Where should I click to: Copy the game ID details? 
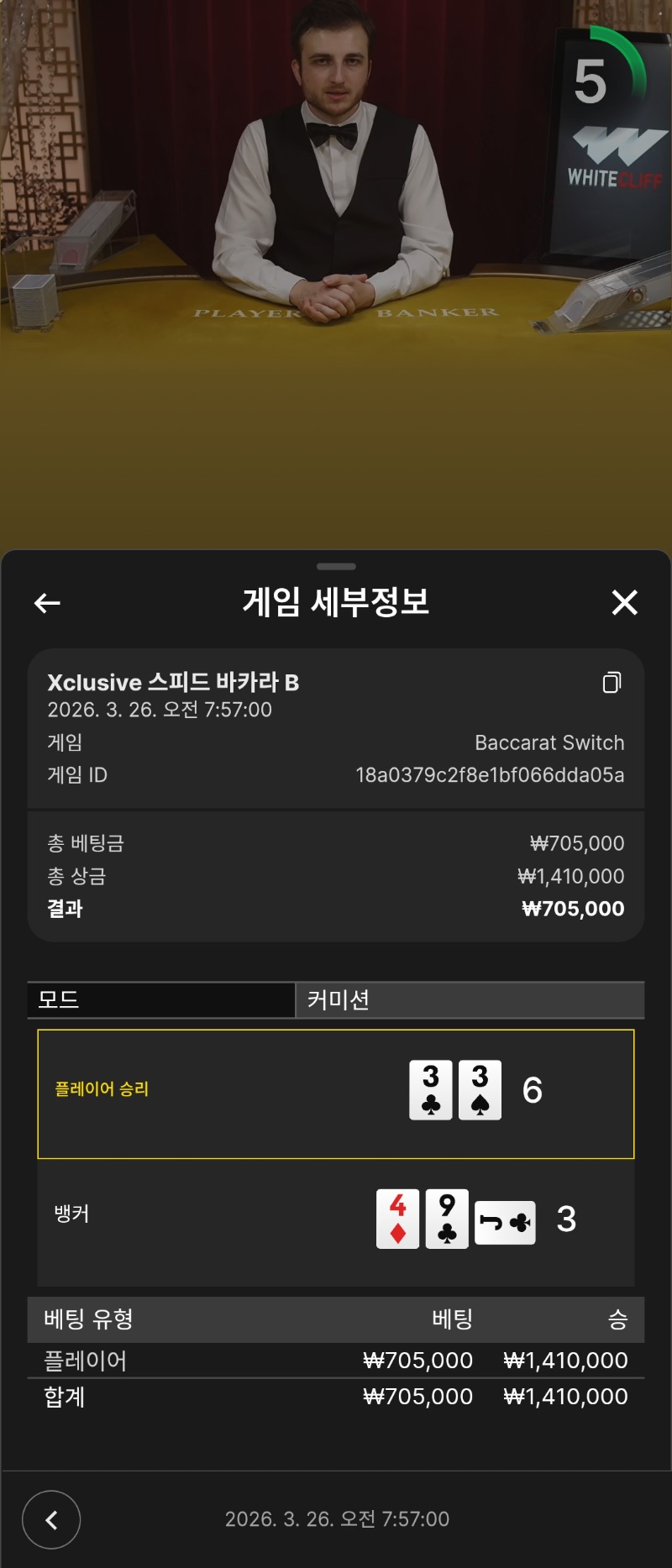(x=612, y=682)
